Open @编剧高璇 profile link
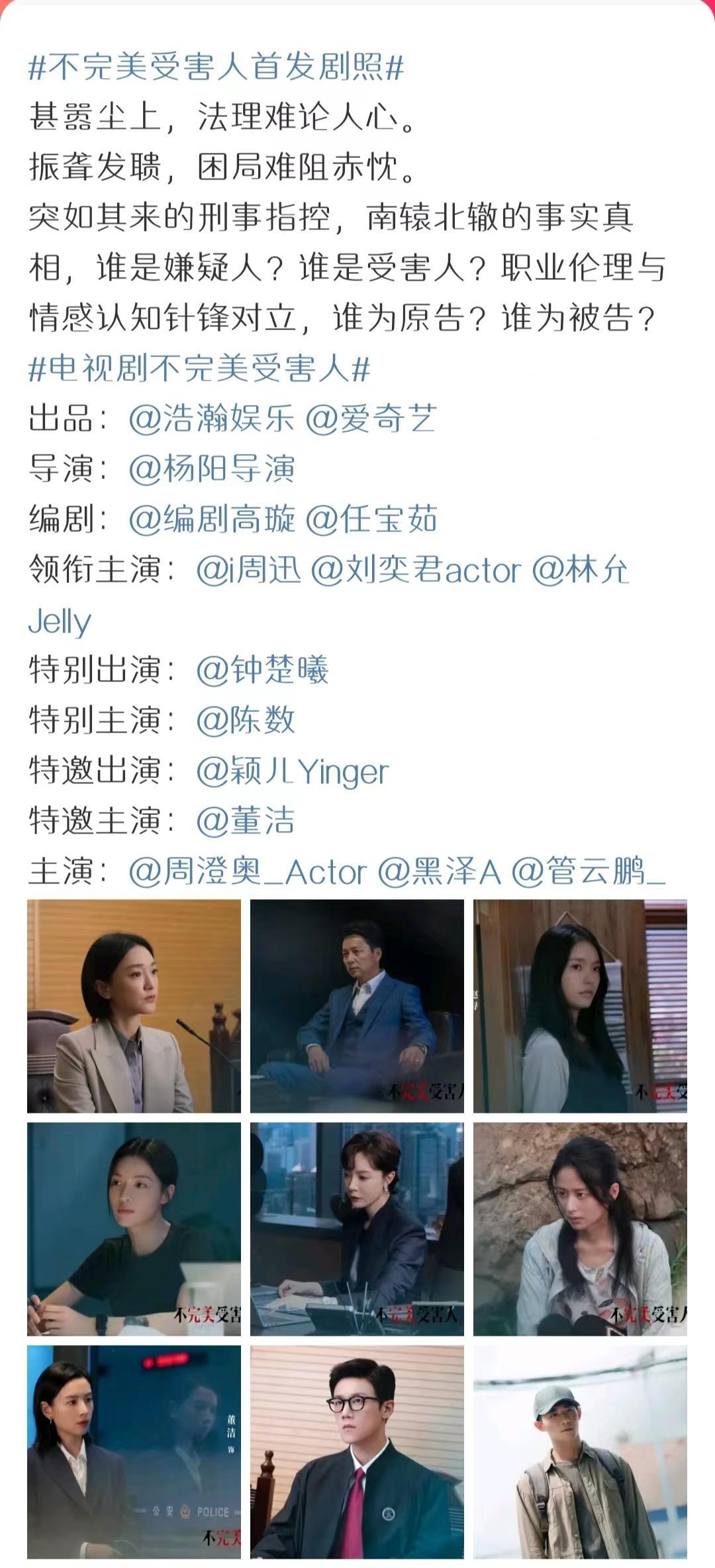715x1568 pixels. coord(212,519)
